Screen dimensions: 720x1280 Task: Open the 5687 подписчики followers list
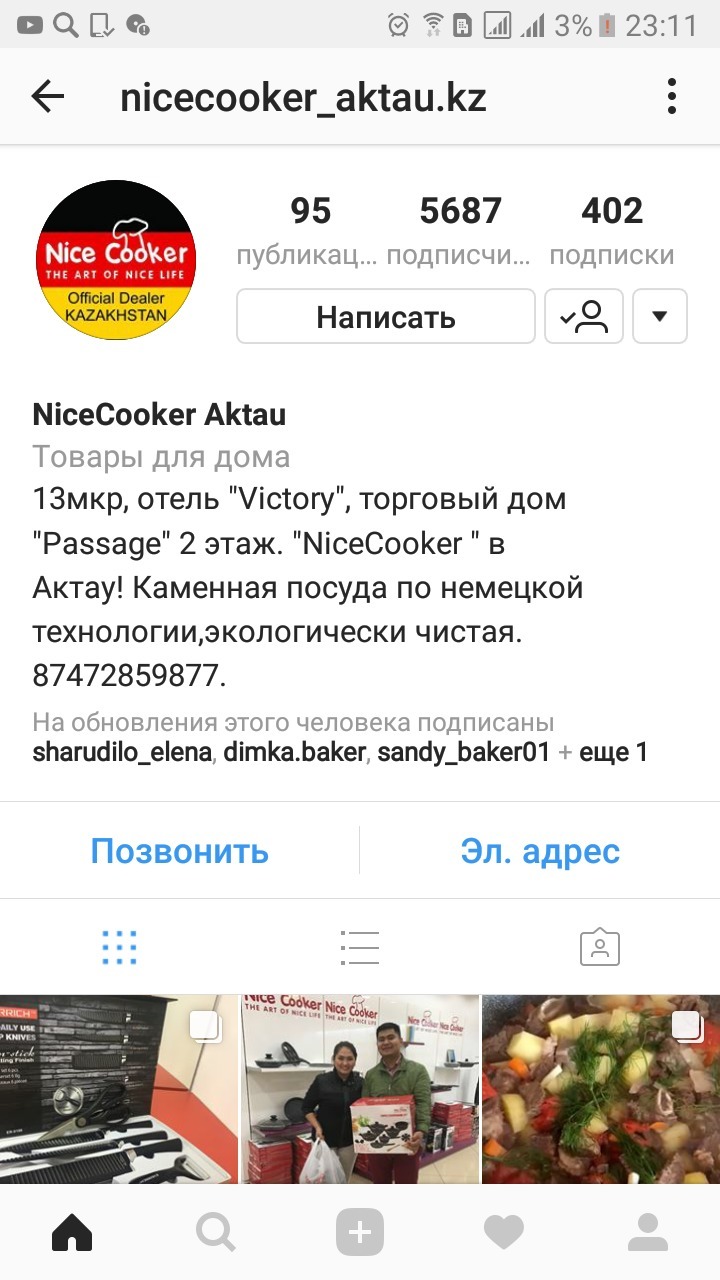460,230
